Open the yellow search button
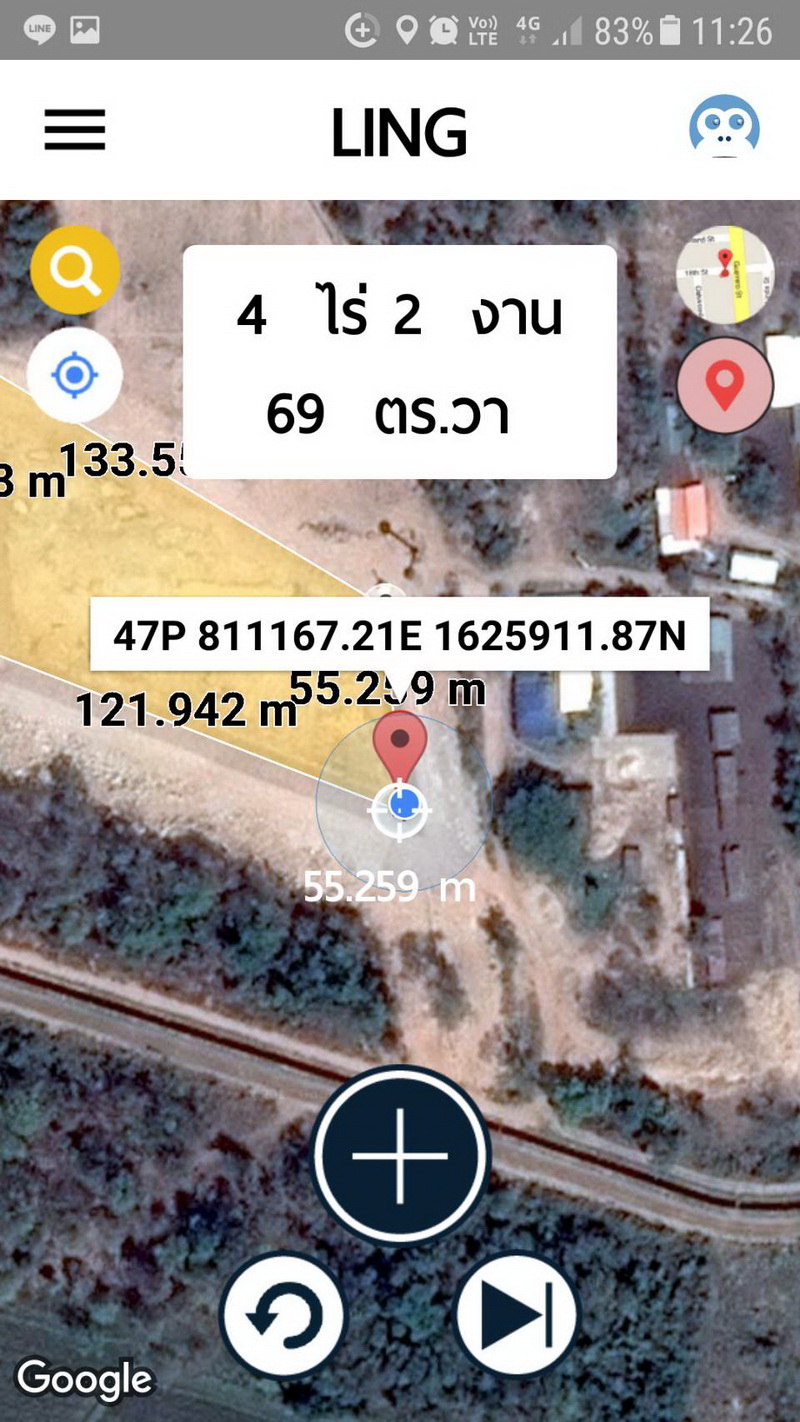800x1422 pixels. (75, 270)
